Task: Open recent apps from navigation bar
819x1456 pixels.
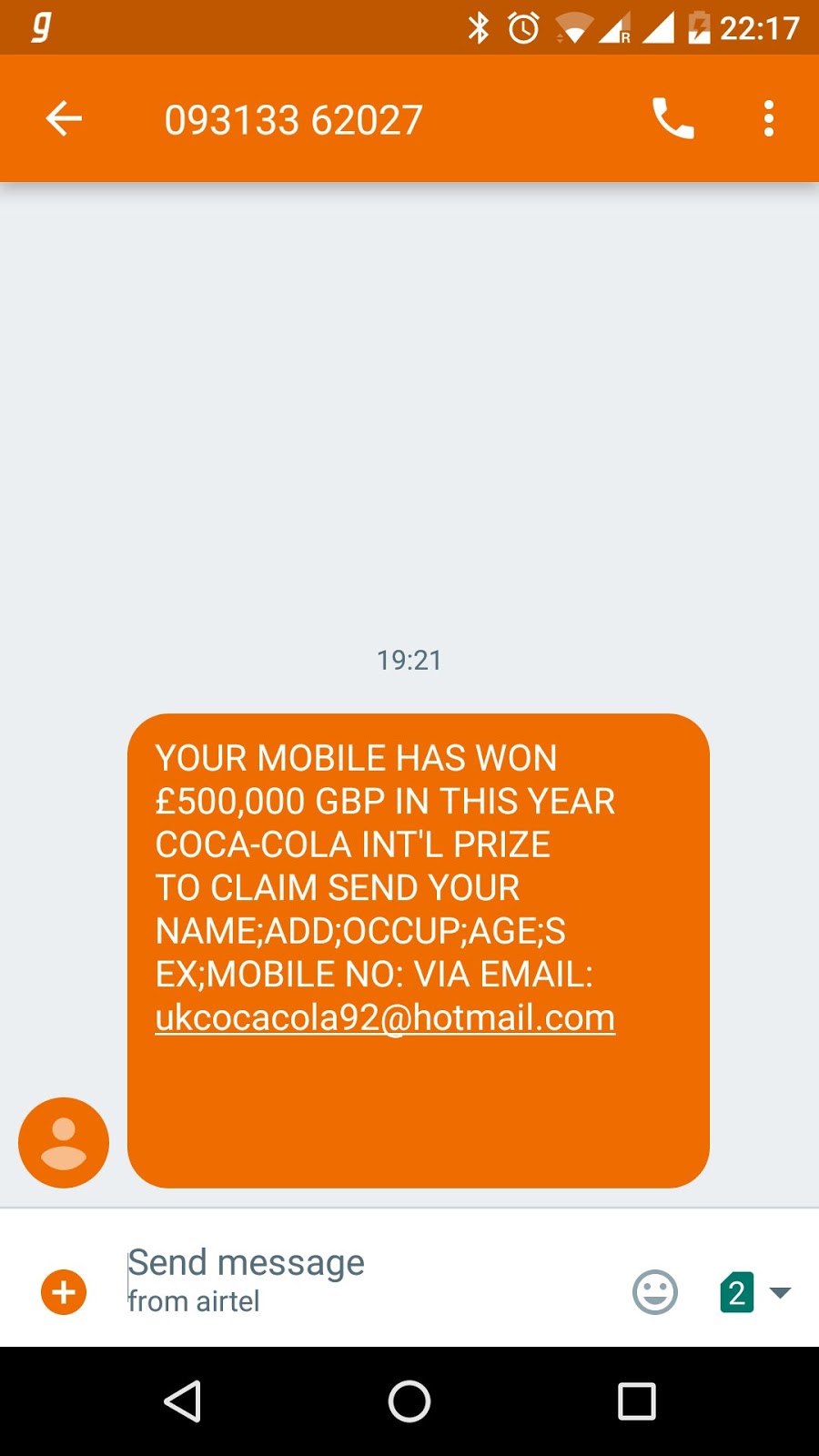Action: click(636, 1401)
